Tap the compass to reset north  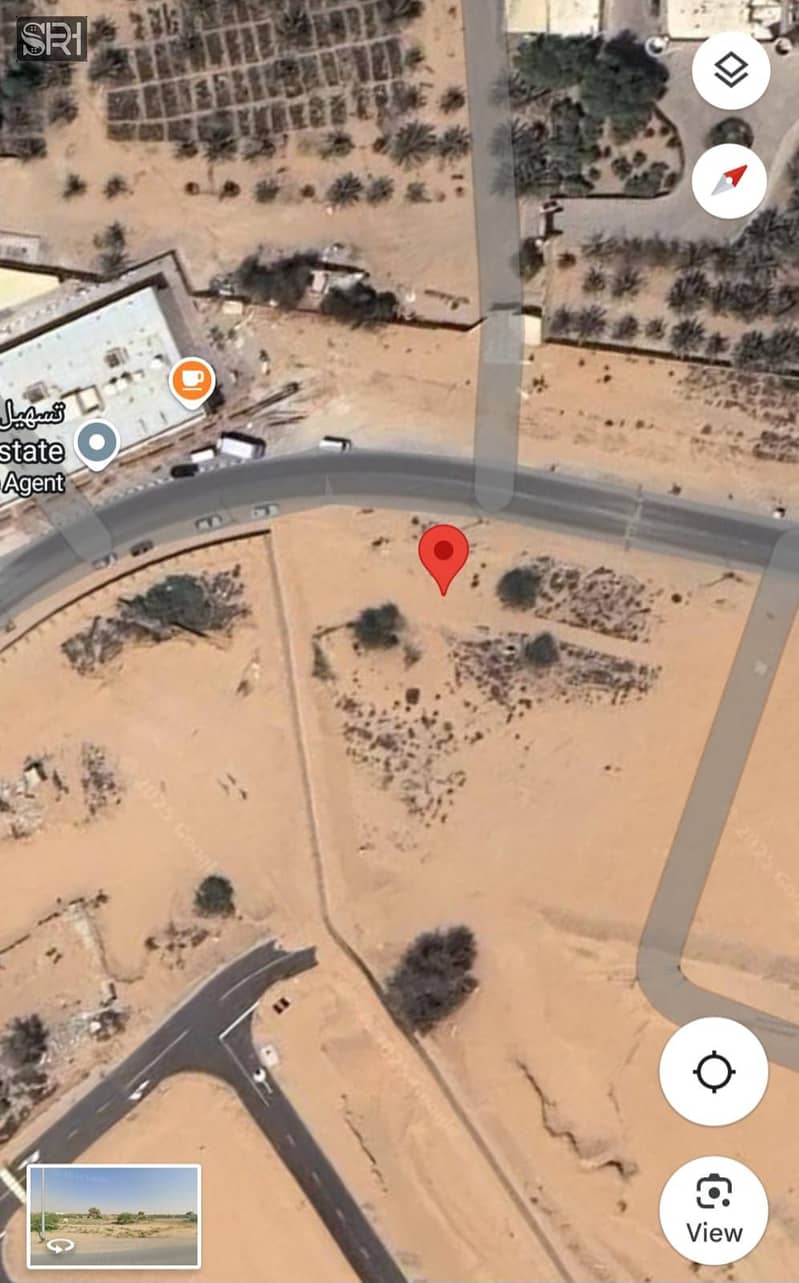[729, 181]
